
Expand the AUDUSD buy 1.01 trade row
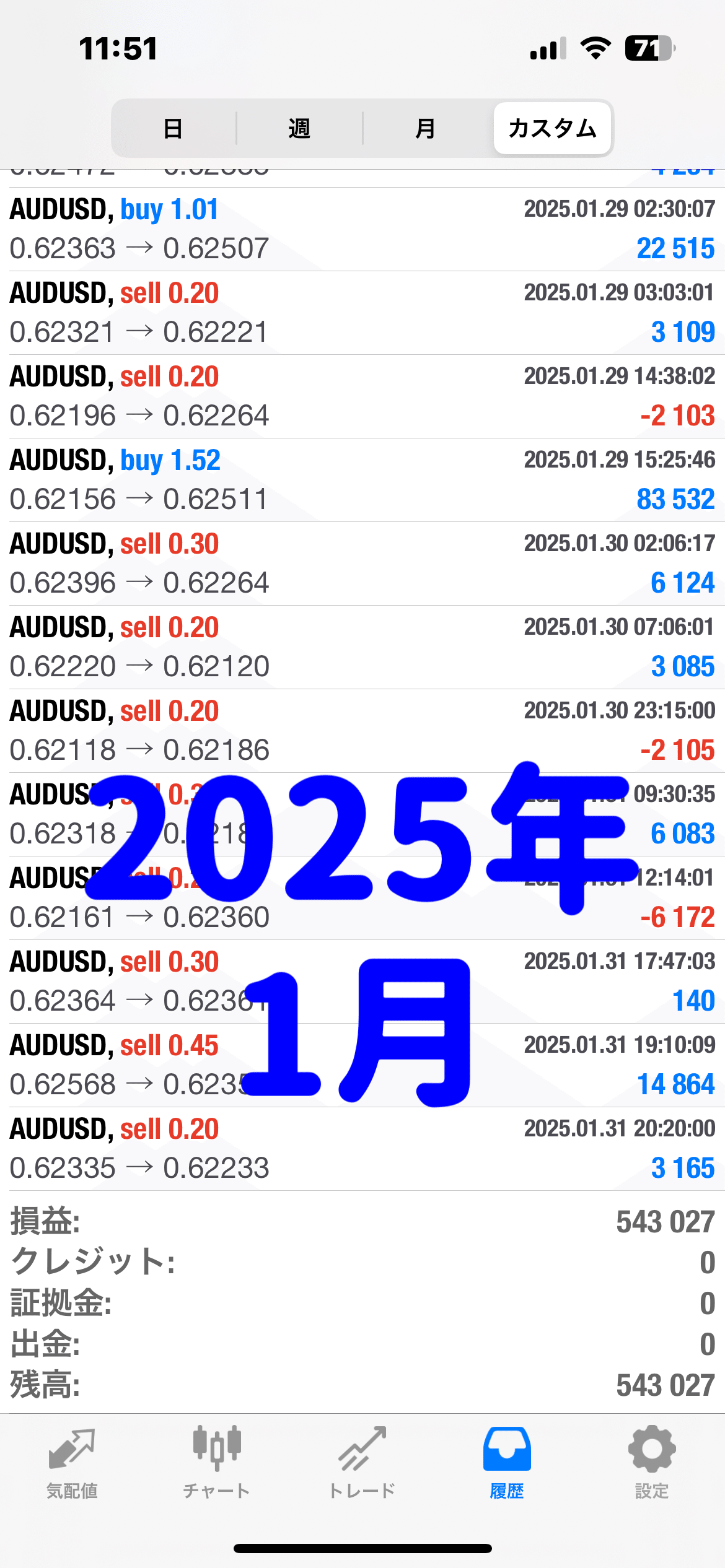(362, 229)
